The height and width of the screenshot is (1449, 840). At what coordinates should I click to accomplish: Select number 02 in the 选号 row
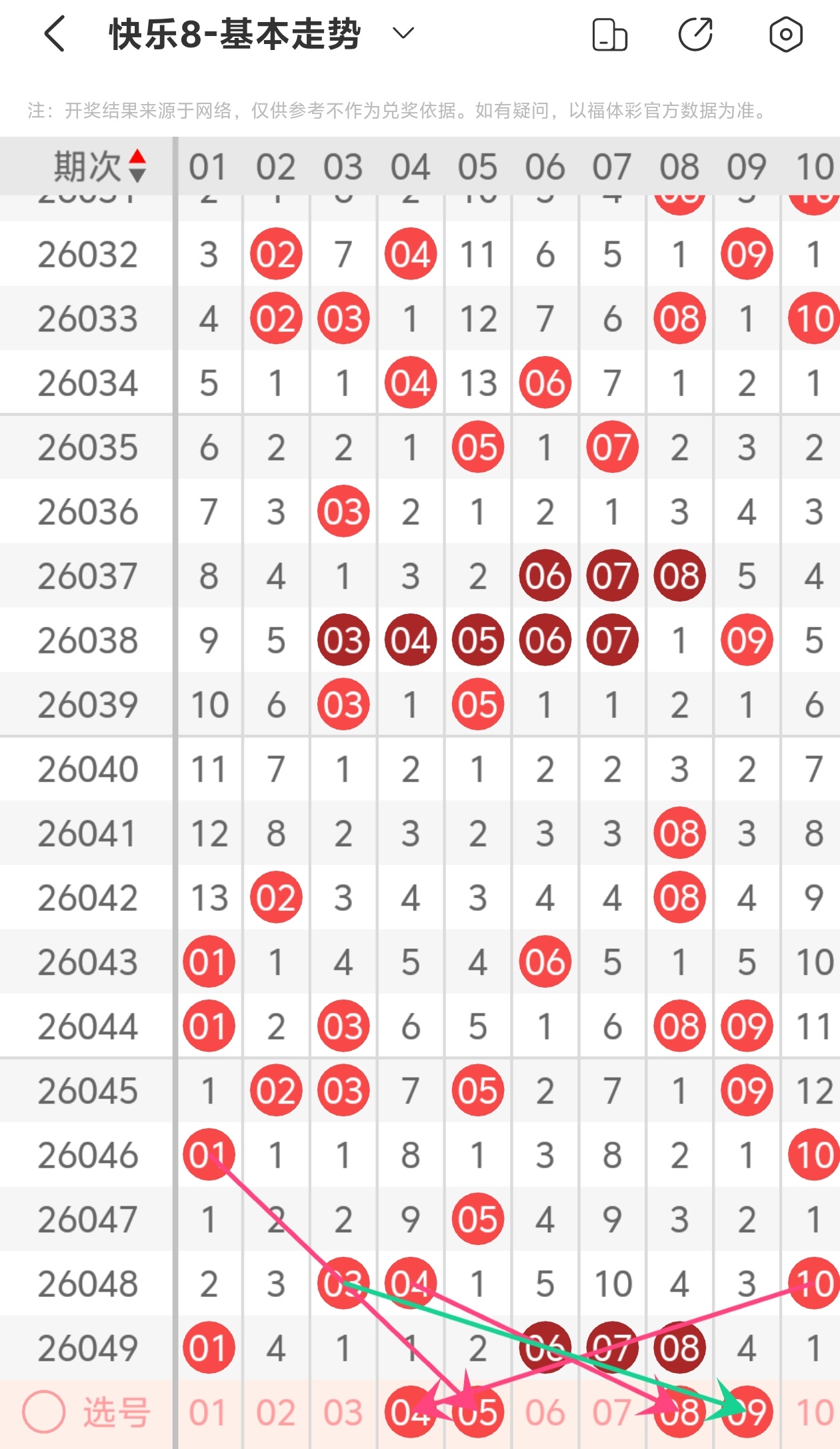(x=276, y=1412)
